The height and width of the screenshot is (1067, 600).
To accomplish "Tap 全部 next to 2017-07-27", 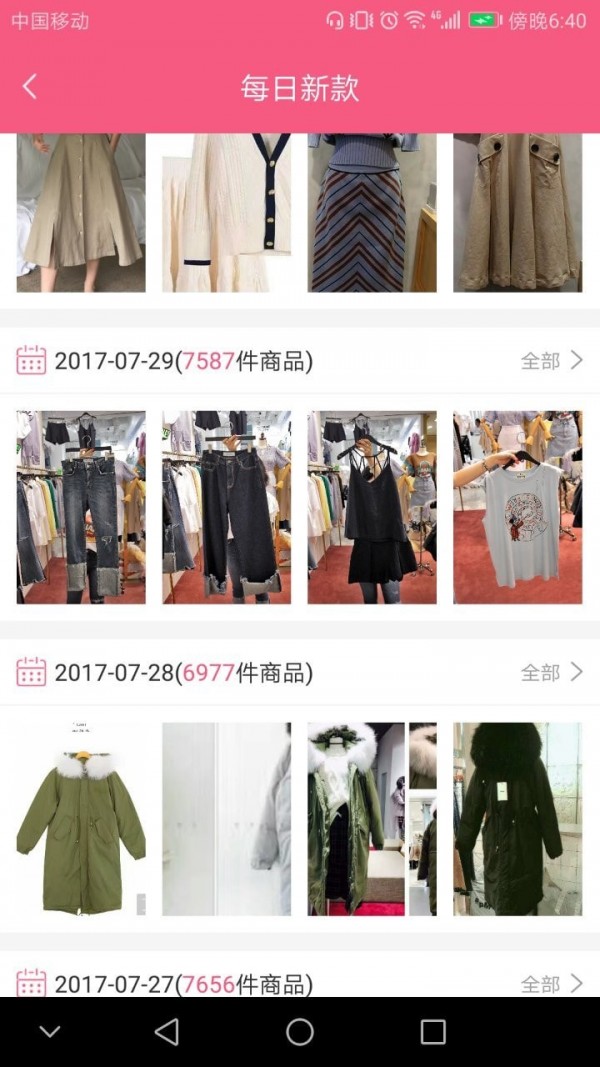I will tap(552, 984).
